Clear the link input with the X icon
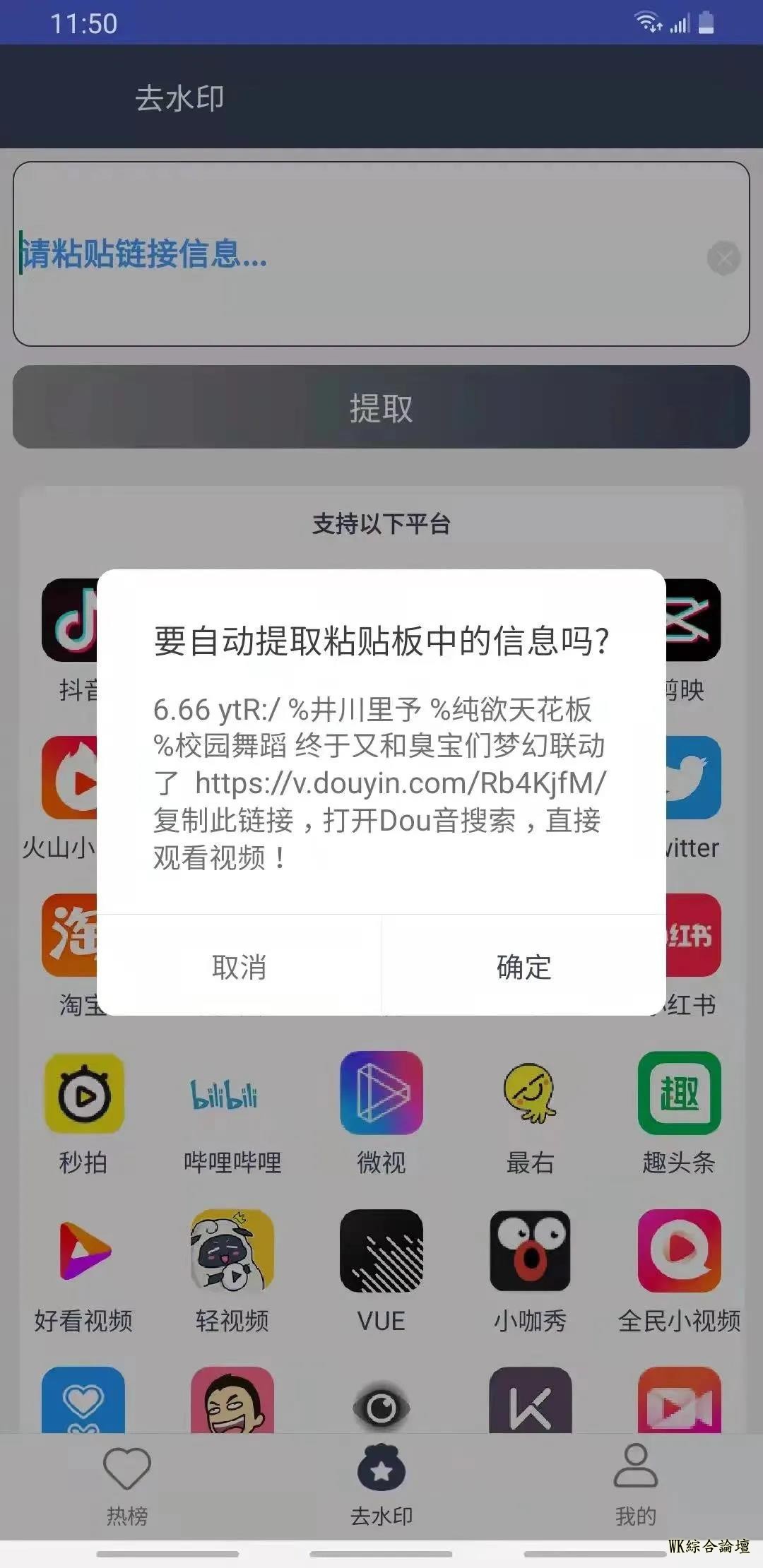The width and height of the screenshot is (763, 1568). [x=723, y=258]
